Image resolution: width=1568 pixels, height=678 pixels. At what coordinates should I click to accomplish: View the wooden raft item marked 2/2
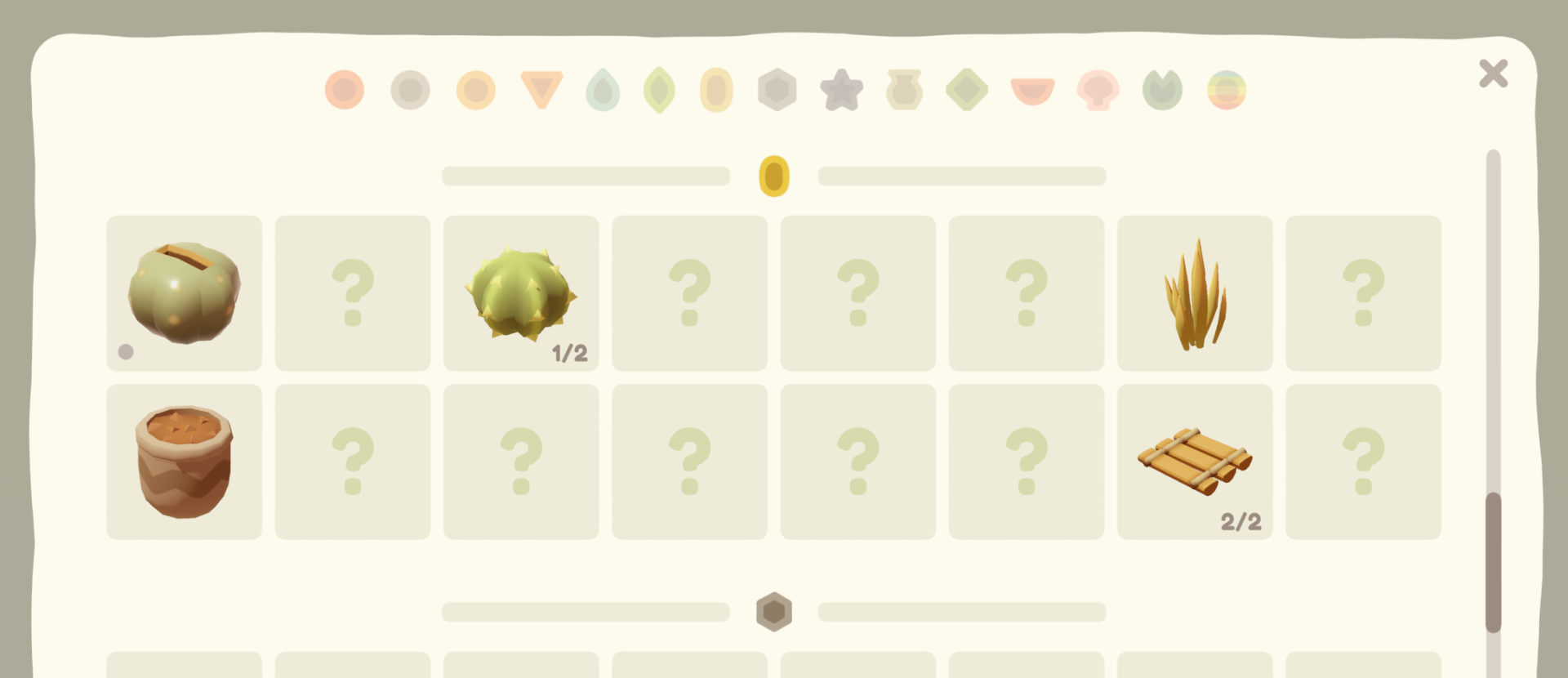(x=1194, y=462)
